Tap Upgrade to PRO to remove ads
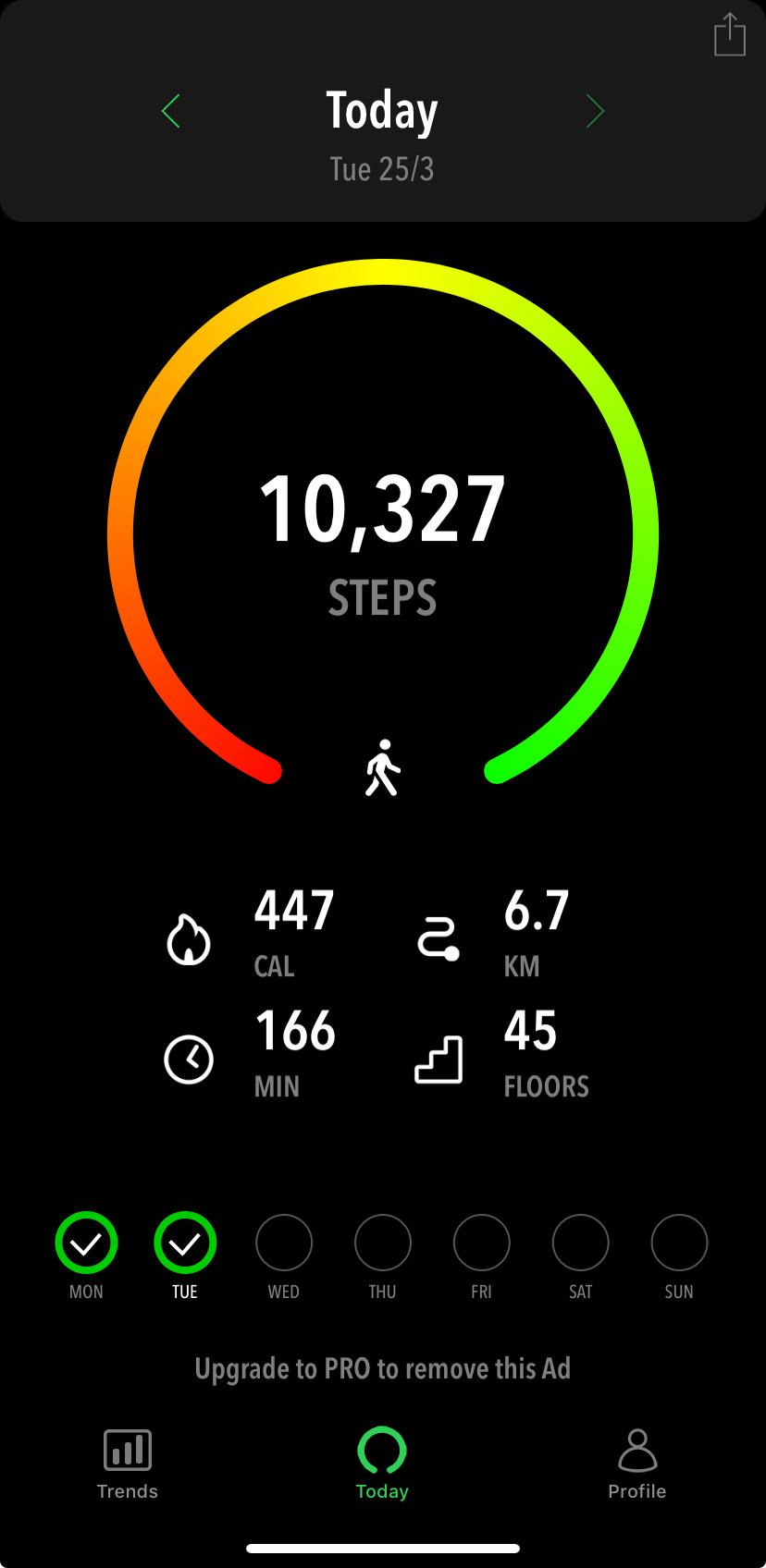Viewport: 766px width, 1568px height. (382, 1368)
